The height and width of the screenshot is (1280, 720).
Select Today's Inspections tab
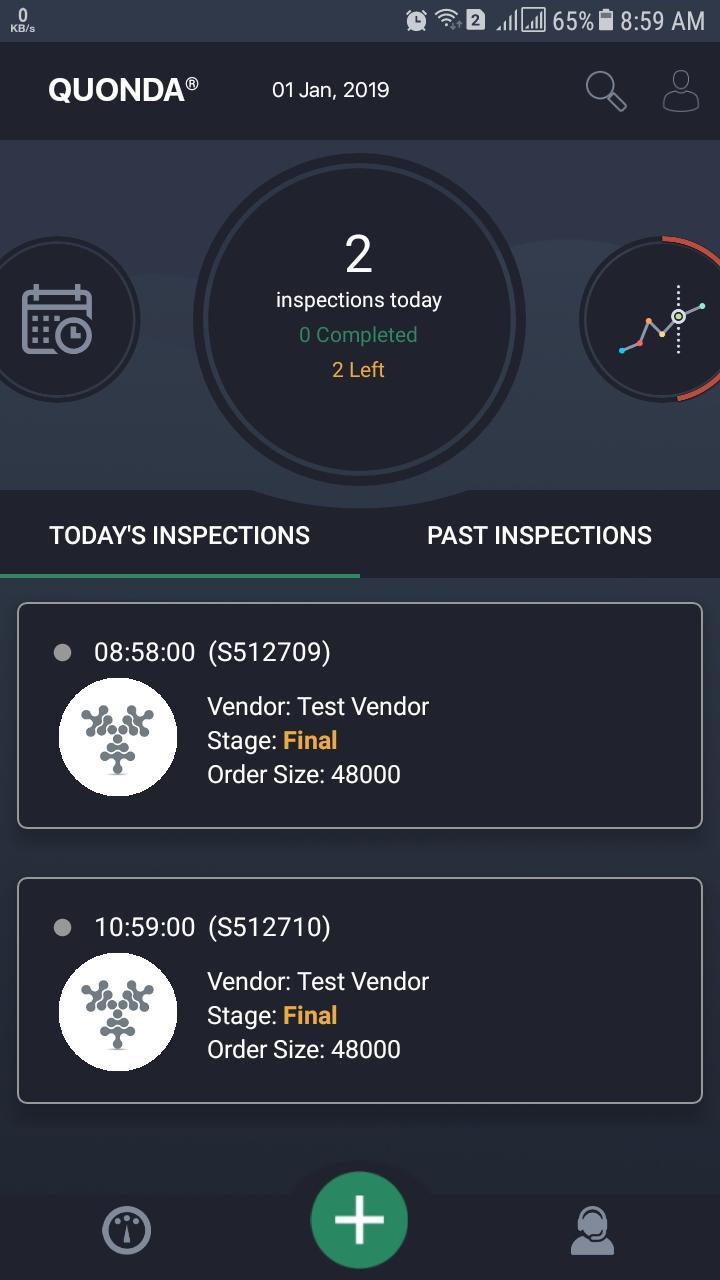click(180, 535)
